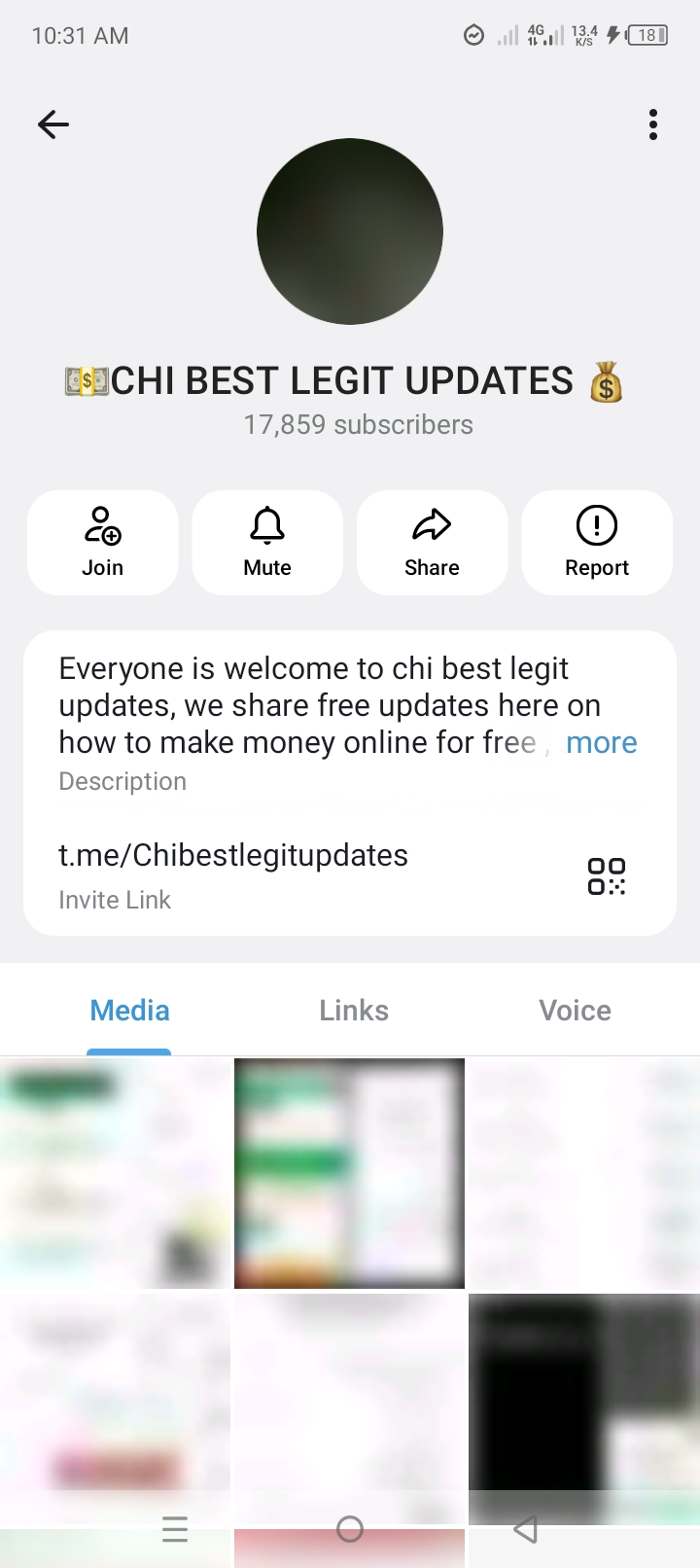
Task: Mute this channel's notifications
Action: 267,543
